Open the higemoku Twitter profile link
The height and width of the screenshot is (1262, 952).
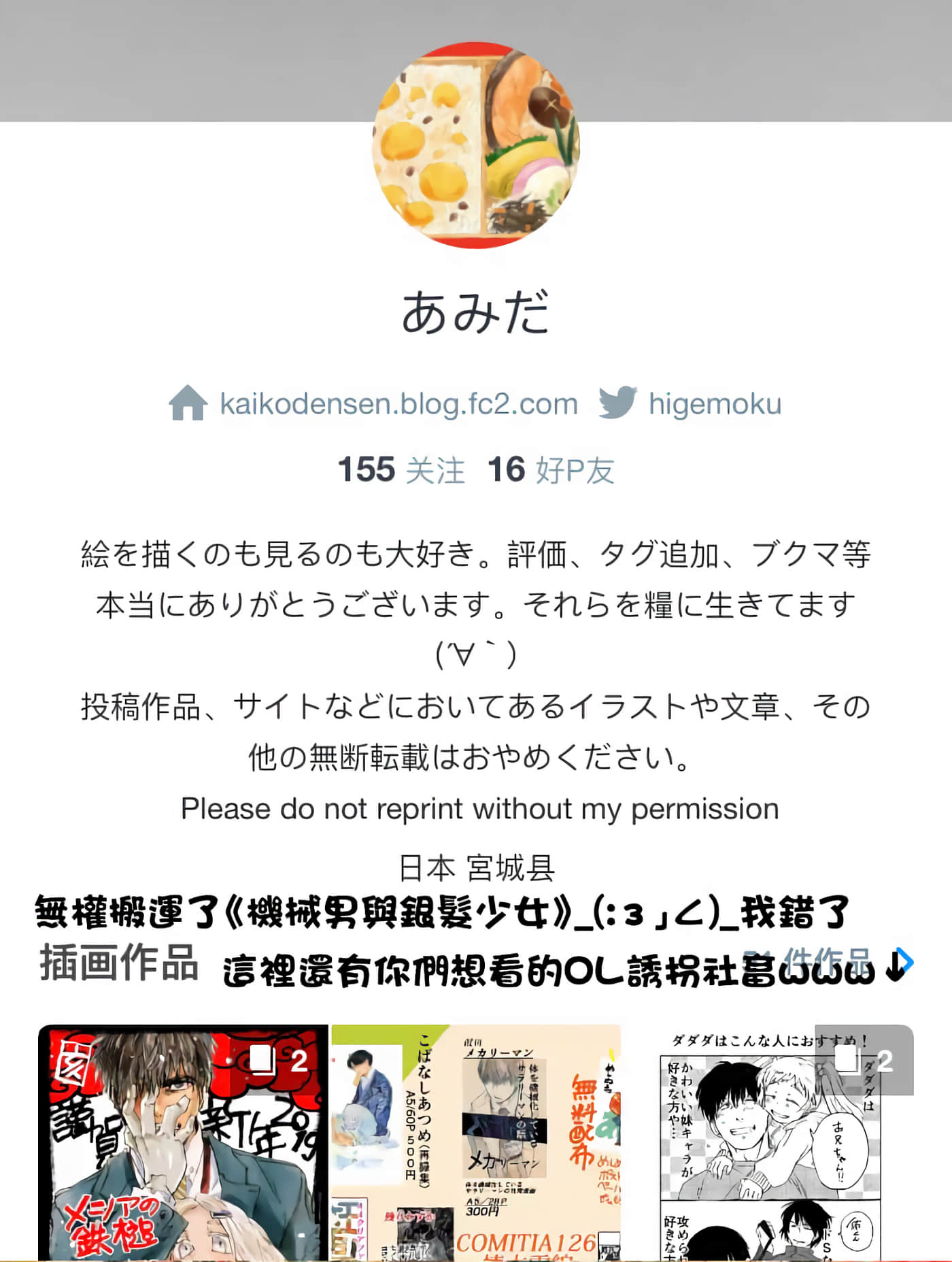point(714,404)
